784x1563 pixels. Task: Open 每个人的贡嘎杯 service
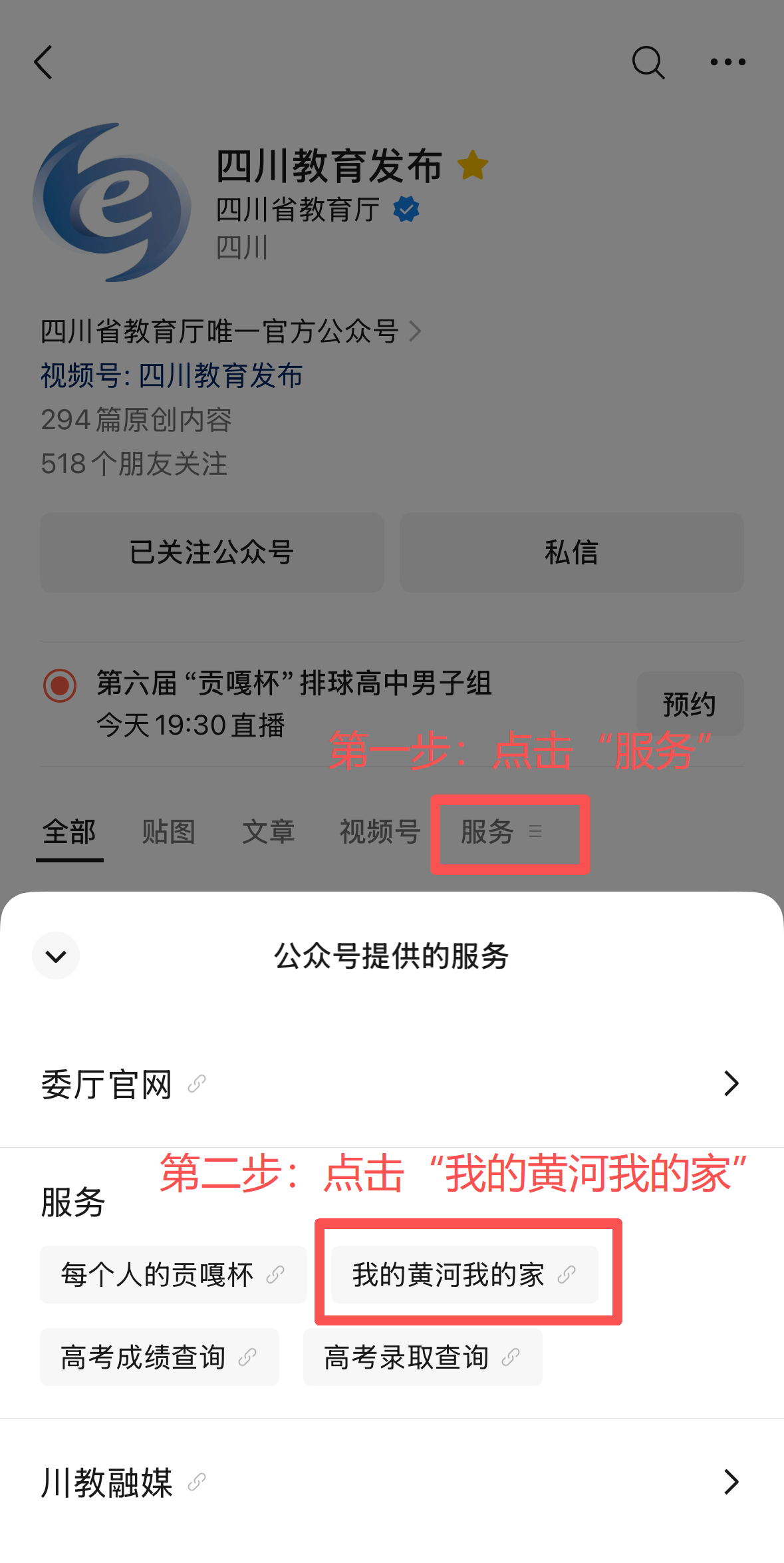pyautogui.click(x=173, y=1275)
